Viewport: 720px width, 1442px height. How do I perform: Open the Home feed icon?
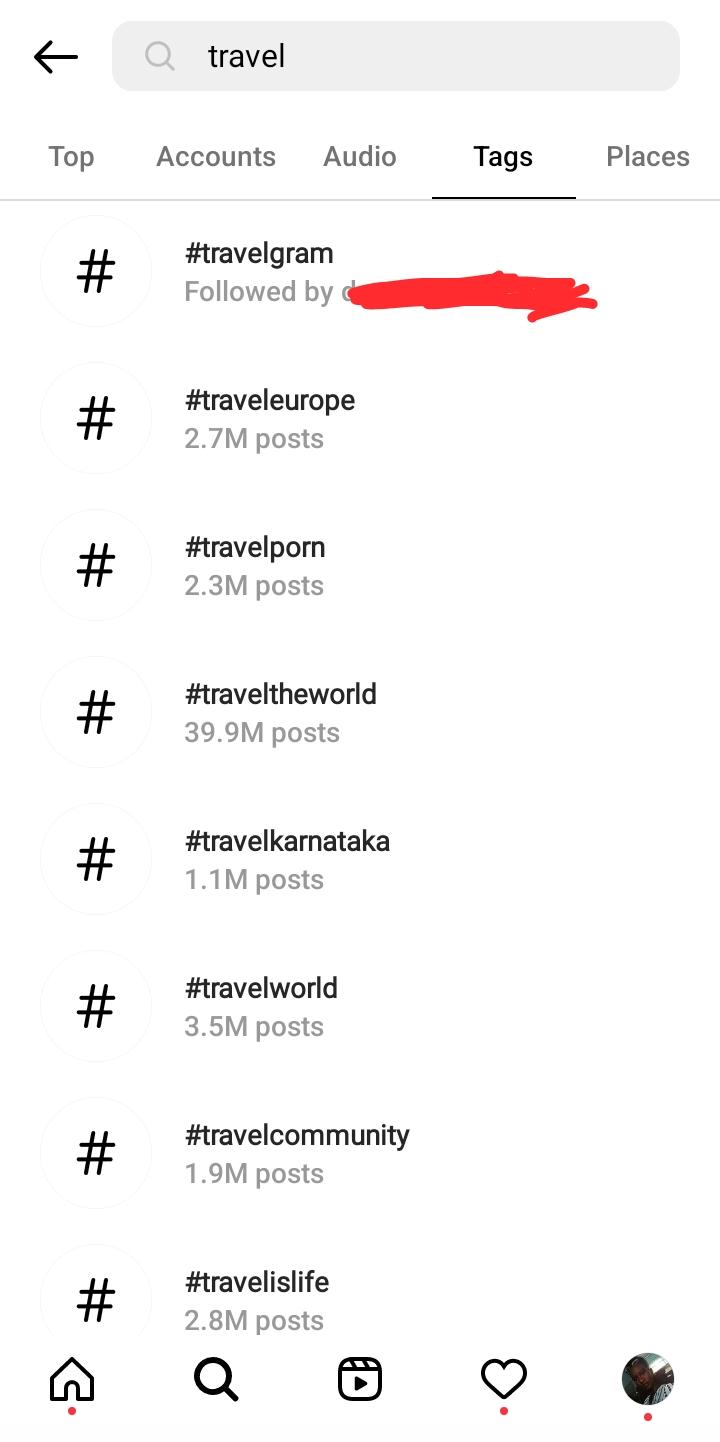[71, 1380]
